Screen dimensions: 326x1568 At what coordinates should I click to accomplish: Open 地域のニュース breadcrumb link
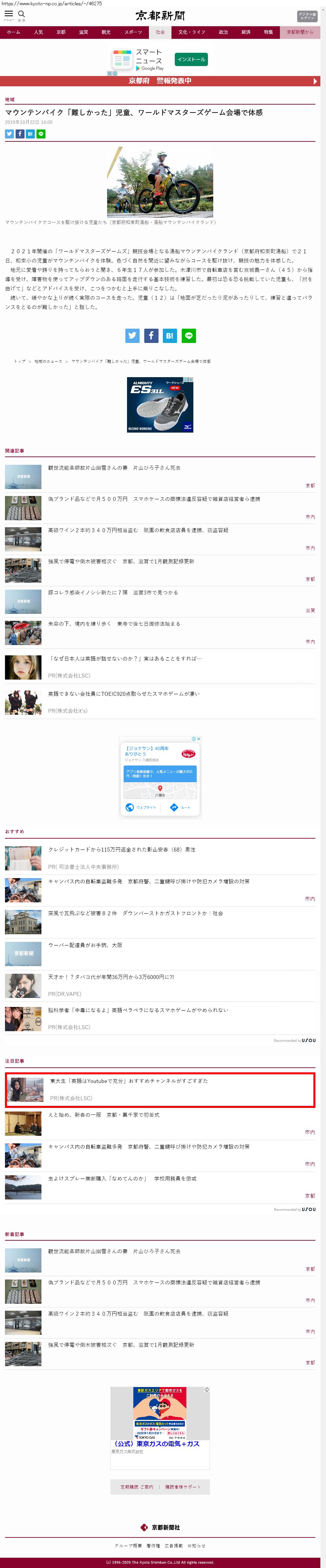pyautogui.click(x=48, y=361)
